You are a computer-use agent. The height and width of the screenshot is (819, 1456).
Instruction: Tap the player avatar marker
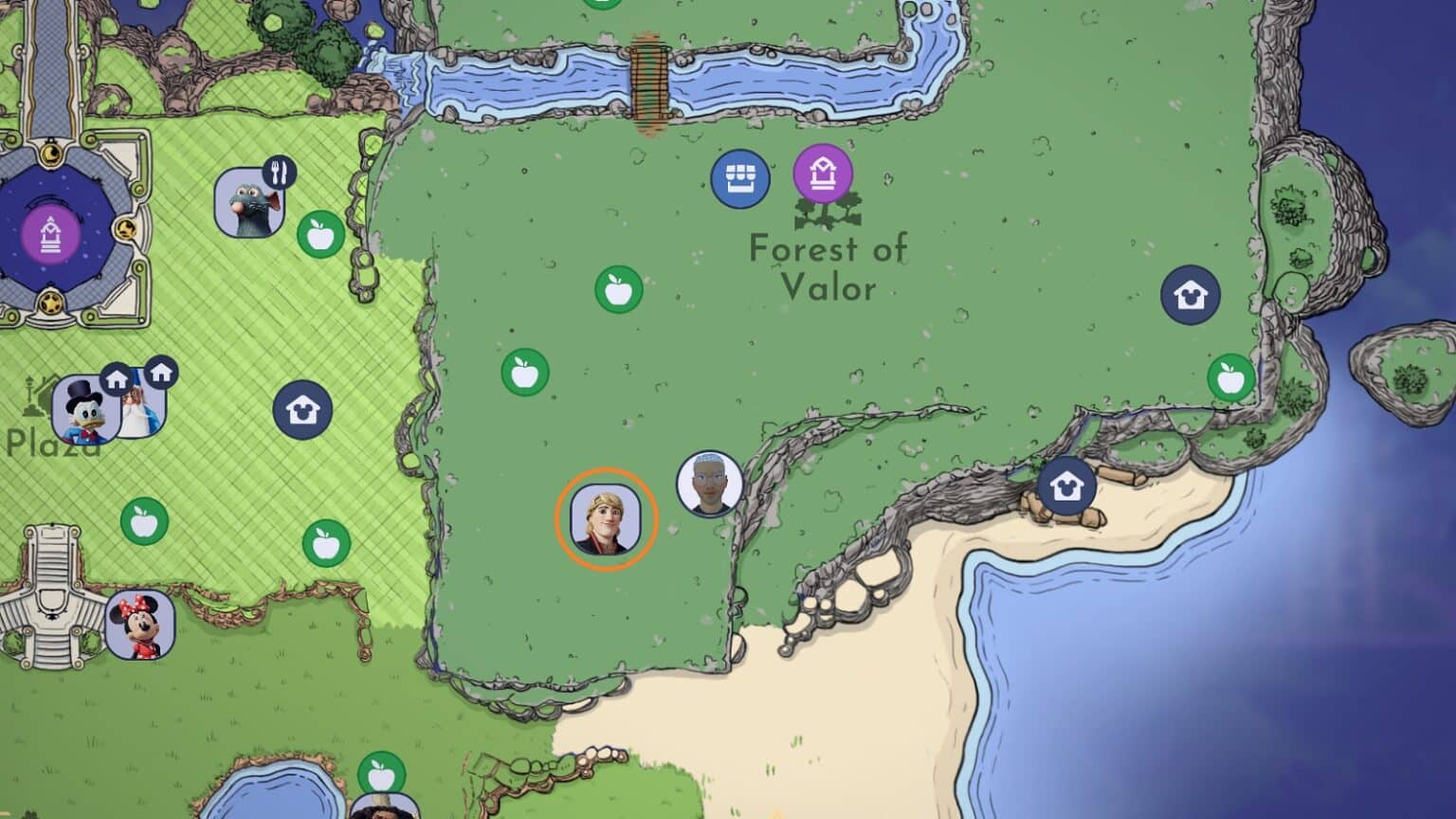tap(709, 484)
